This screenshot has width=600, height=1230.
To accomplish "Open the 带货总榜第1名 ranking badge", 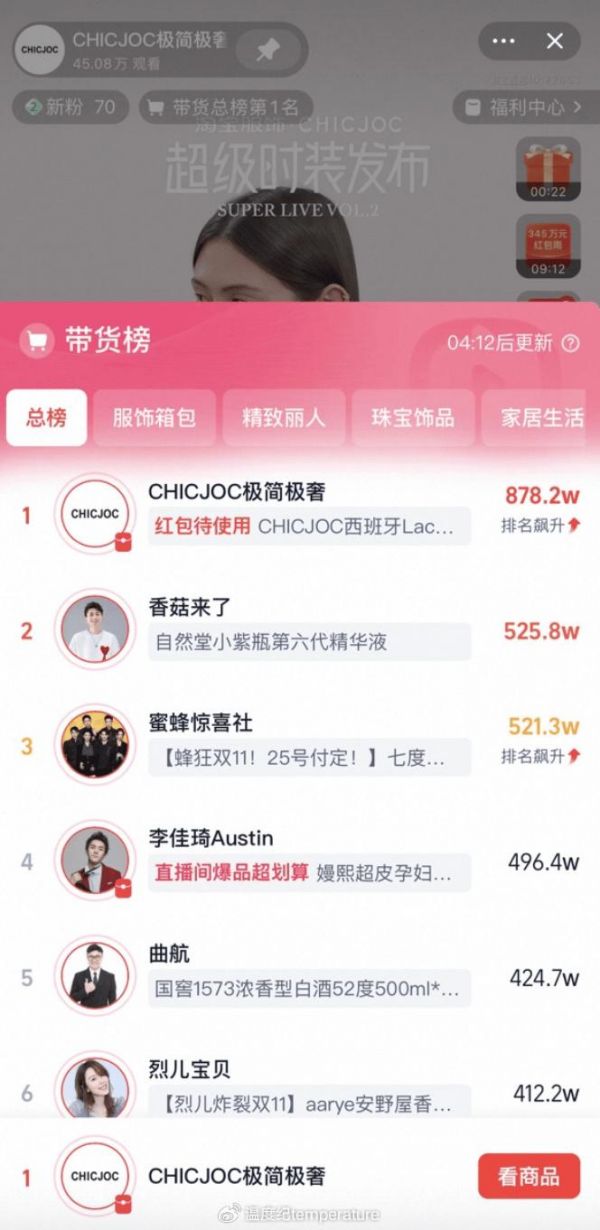I will pyautogui.click(x=225, y=107).
